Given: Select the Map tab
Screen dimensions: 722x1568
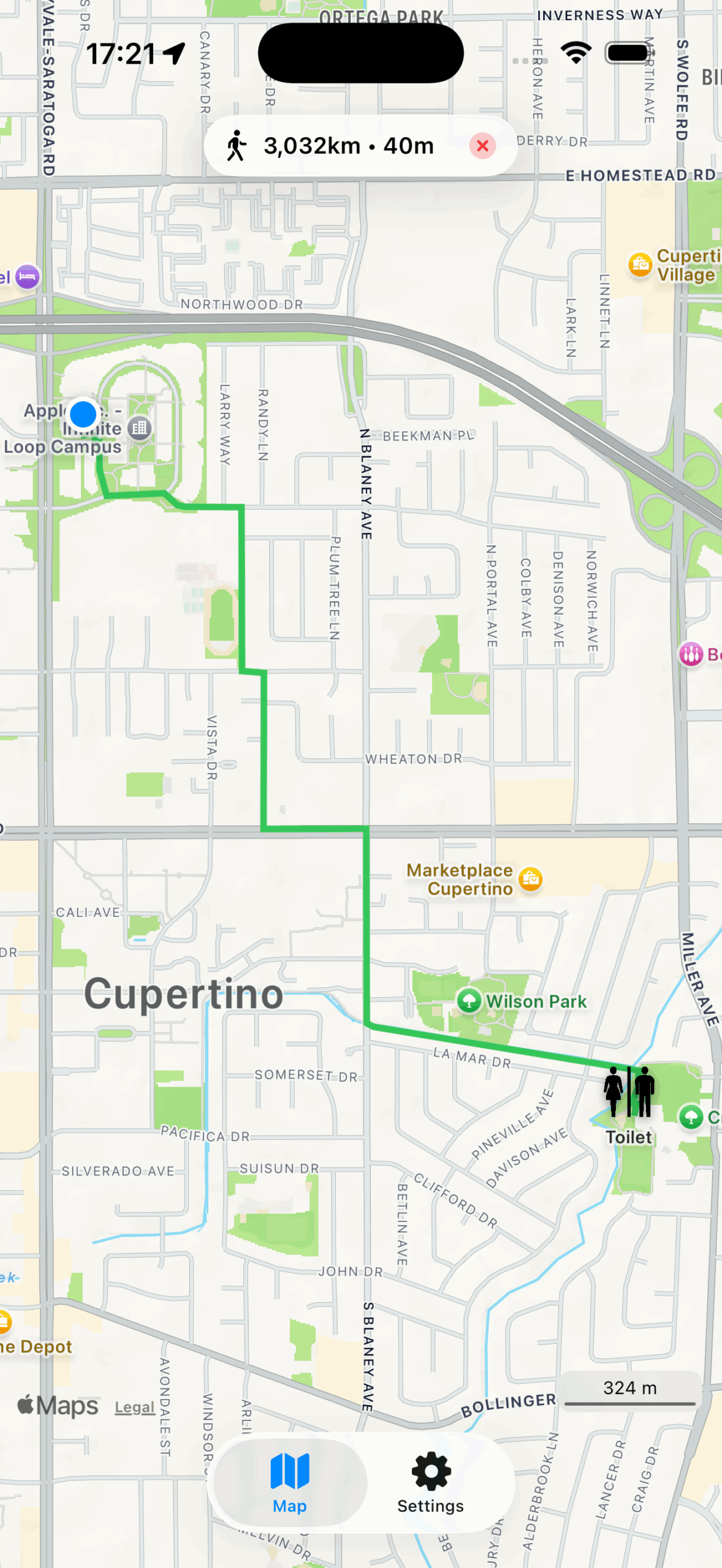Looking at the screenshot, I should pos(289,1482).
